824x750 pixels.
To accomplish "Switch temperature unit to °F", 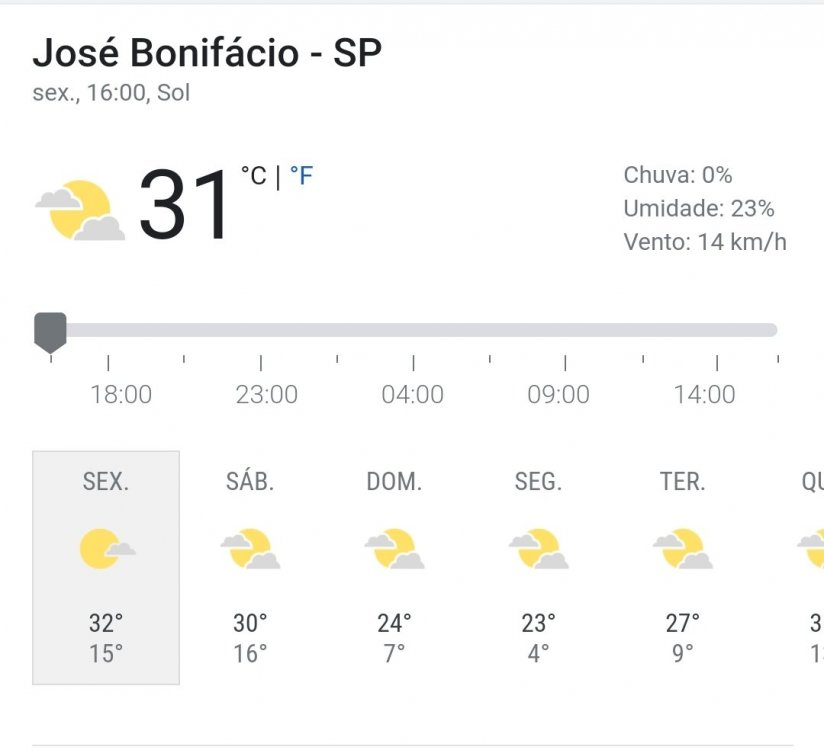I will pos(301,177).
